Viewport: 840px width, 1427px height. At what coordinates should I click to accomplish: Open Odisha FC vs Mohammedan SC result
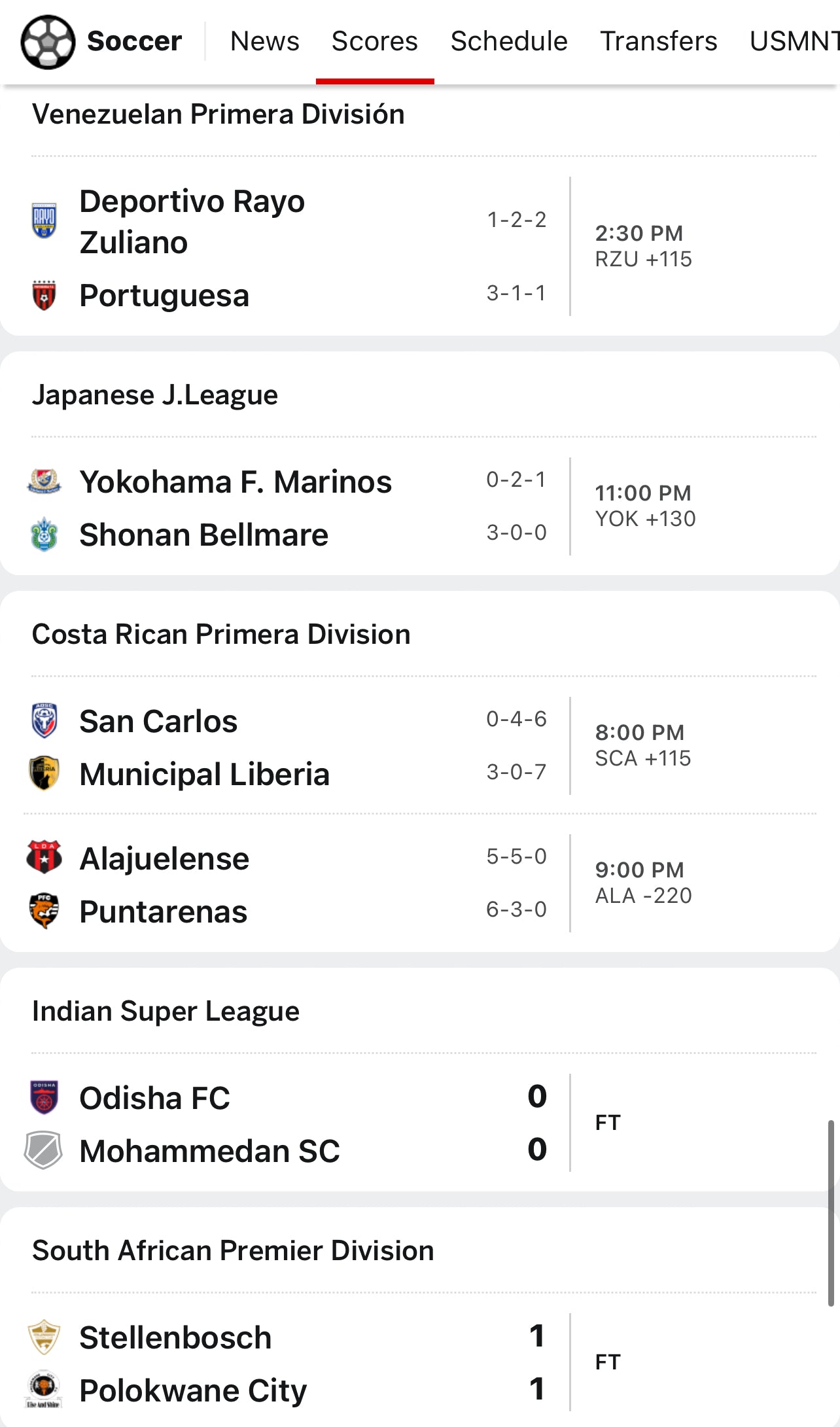pyautogui.click(x=420, y=1123)
